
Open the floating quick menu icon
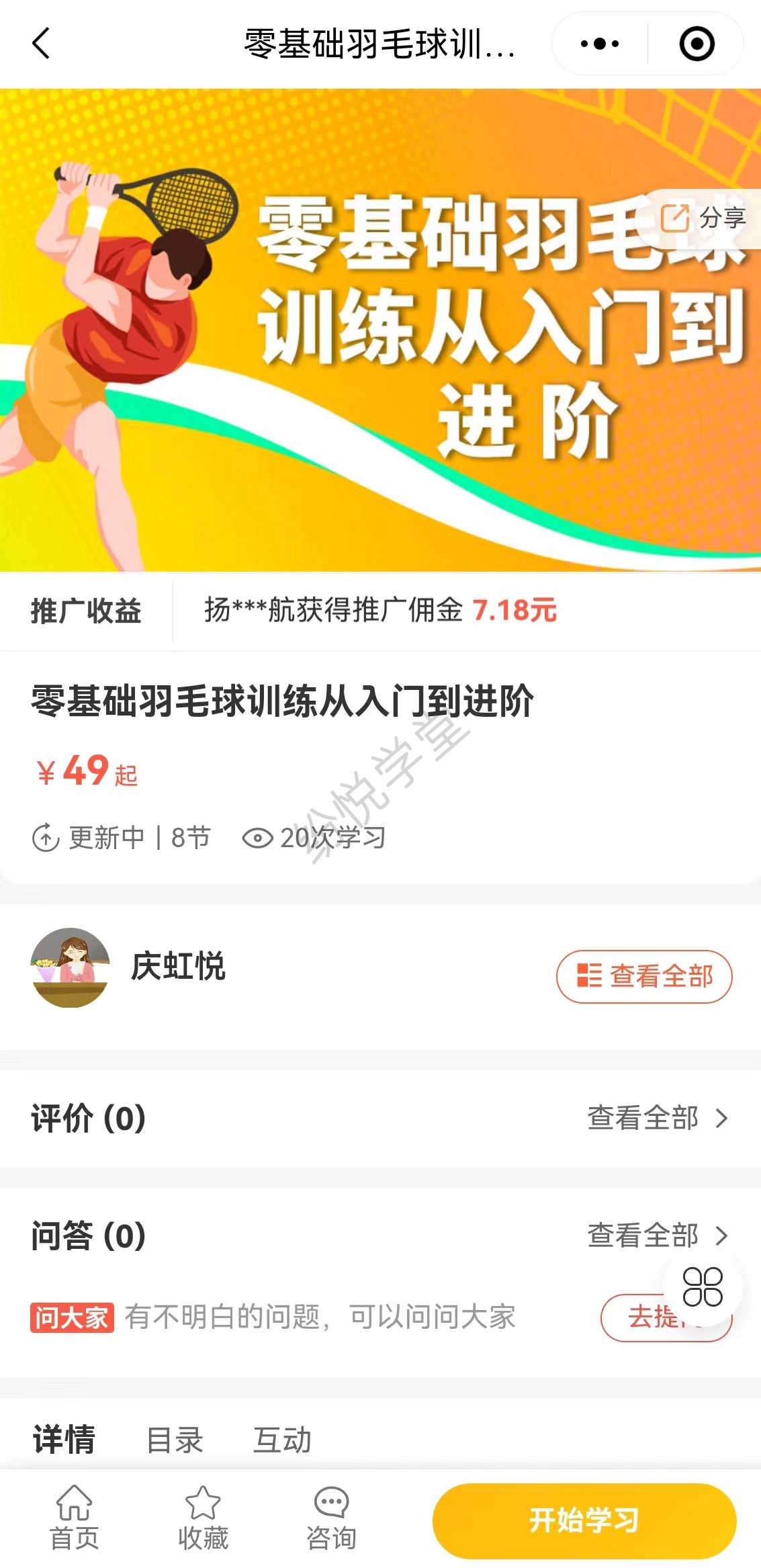pyautogui.click(x=702, y=1287)
